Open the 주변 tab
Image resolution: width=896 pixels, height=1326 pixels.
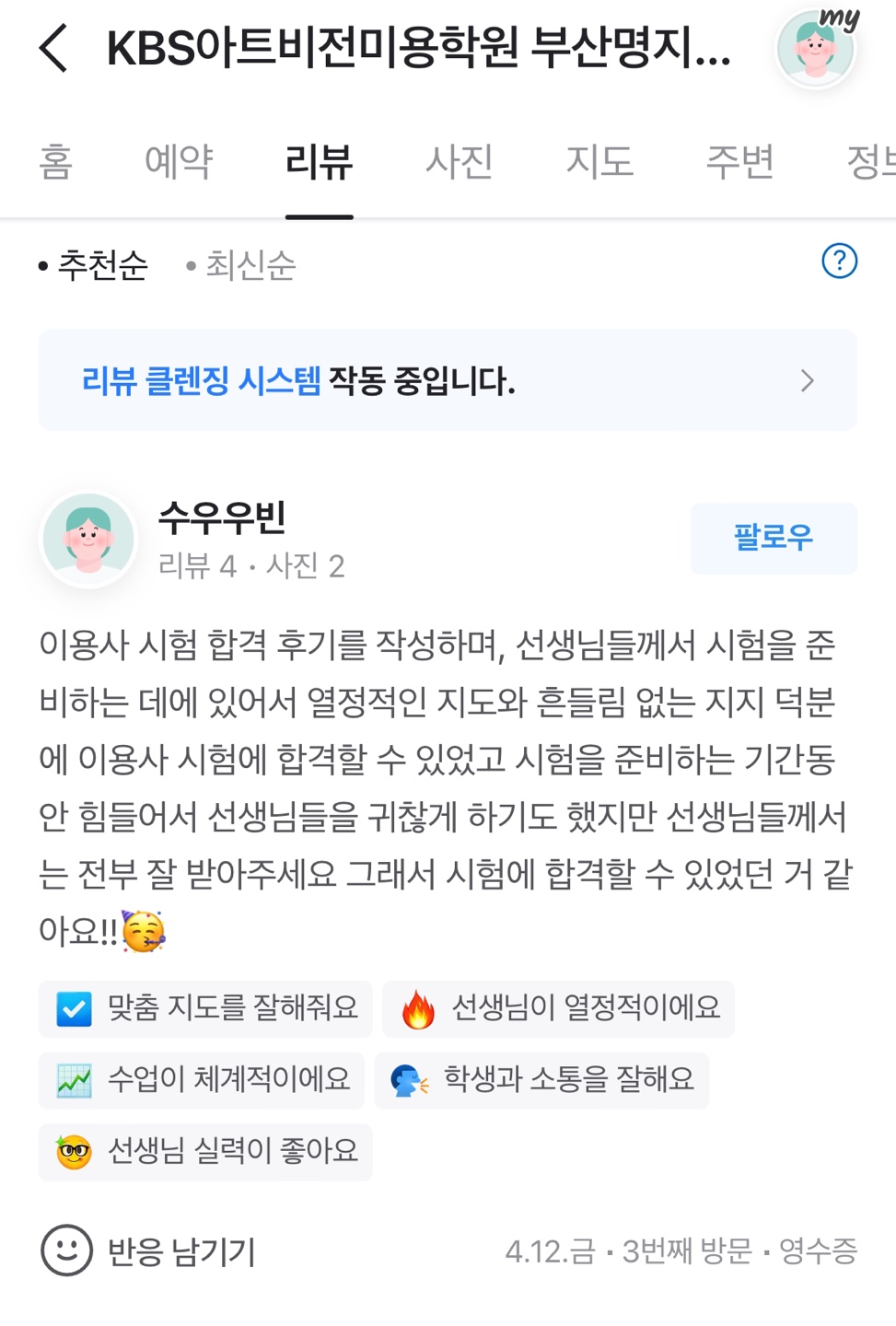(739, 162)
